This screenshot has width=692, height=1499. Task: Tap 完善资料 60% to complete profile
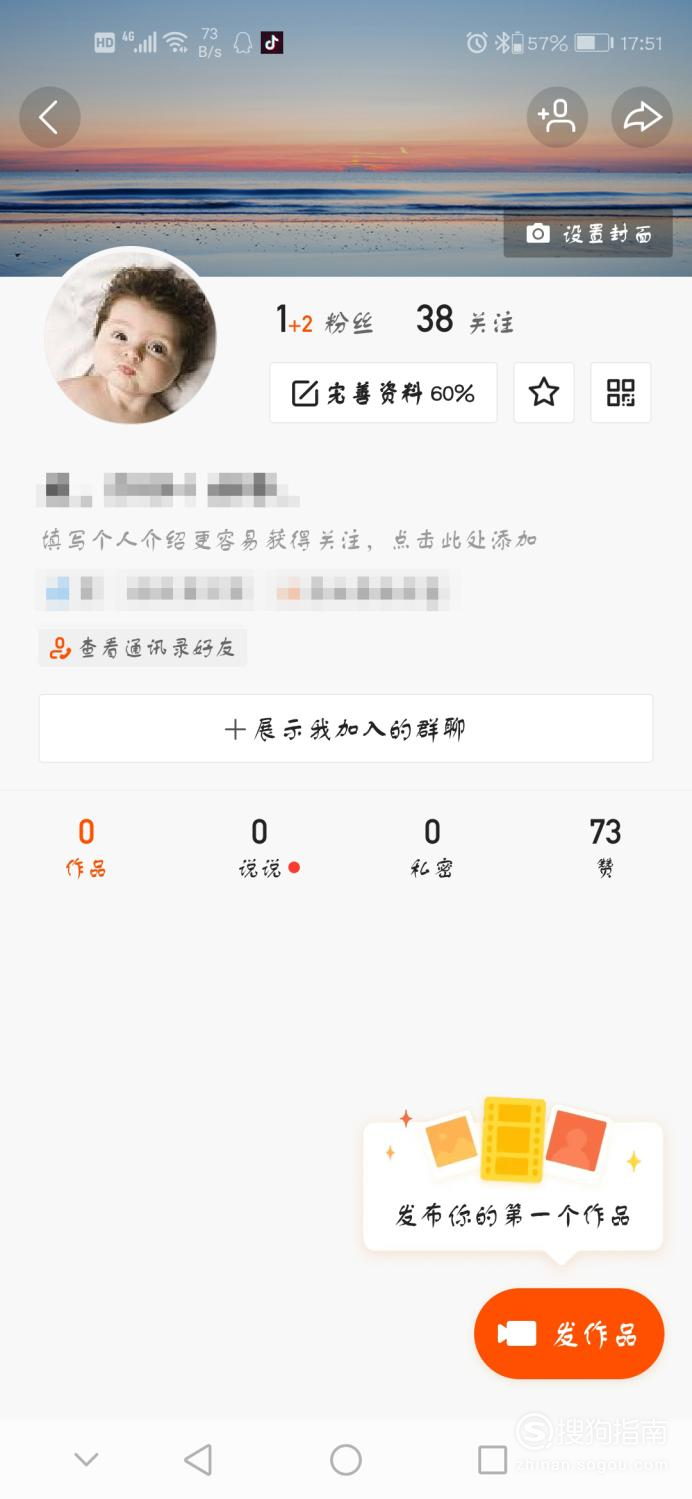[383, 393]
